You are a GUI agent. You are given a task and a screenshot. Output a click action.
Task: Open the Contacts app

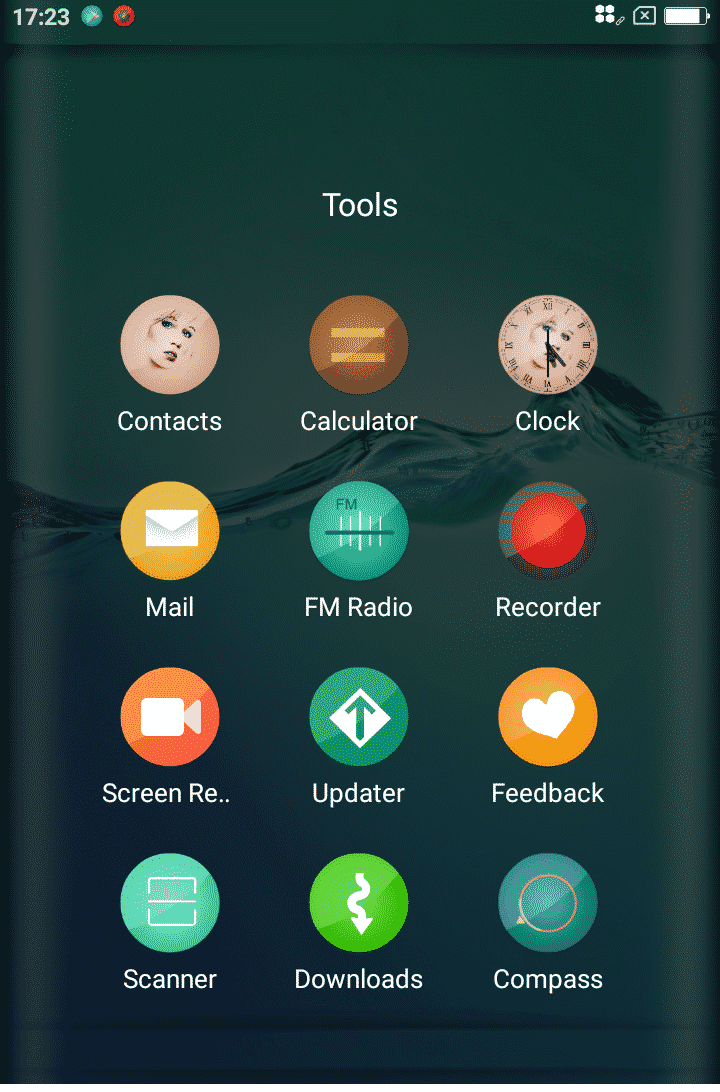pos(169,345)
